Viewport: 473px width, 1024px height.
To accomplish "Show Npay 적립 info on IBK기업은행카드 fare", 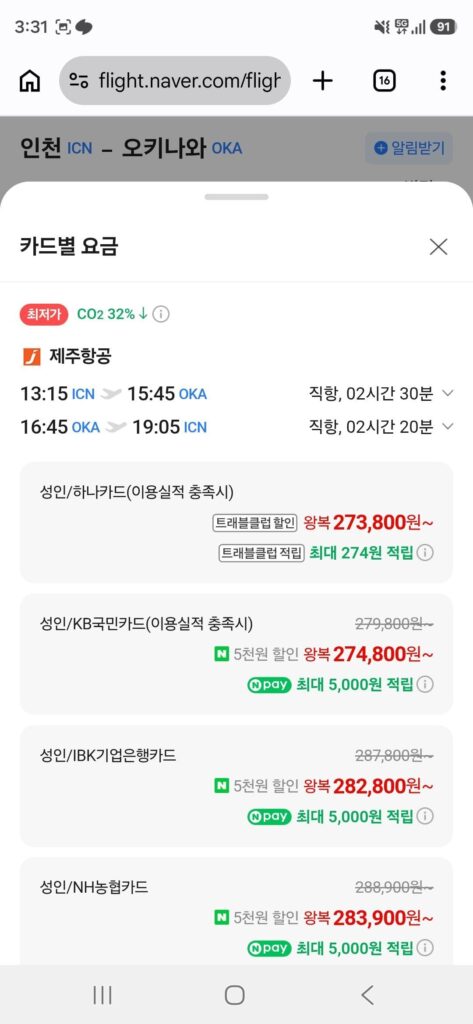I will [x=425, y=816].
